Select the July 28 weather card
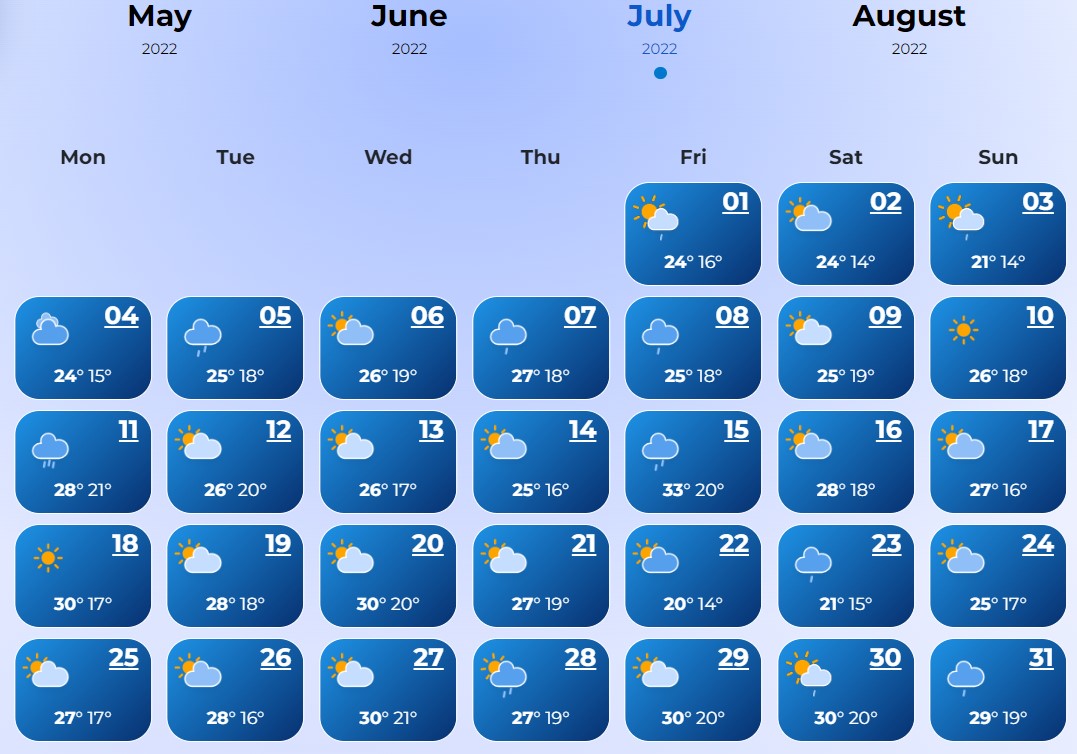Viewport: 1077px width, 754px height. point(541,690)
